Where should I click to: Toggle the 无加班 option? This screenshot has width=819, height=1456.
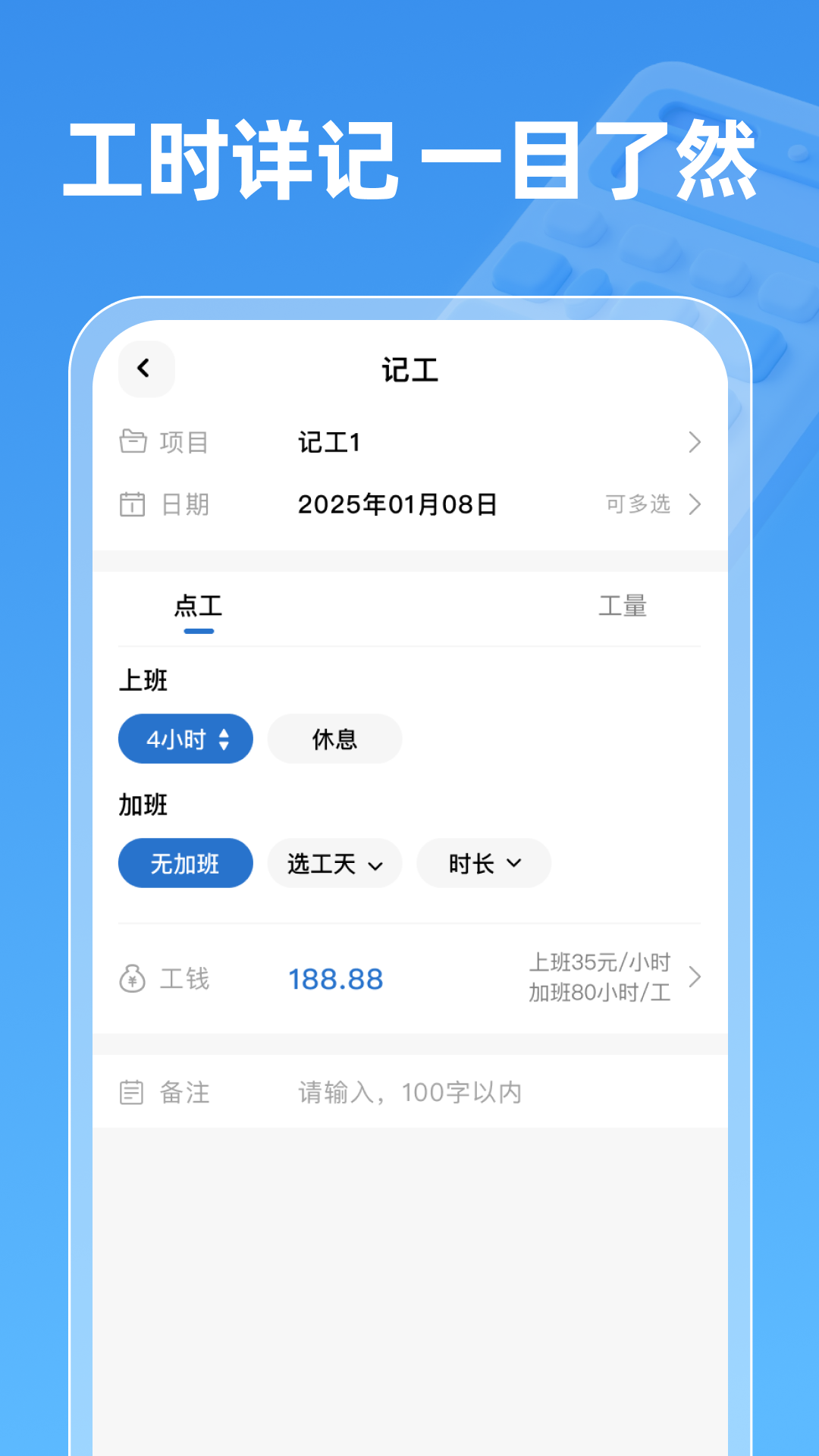tap(185, 863)
